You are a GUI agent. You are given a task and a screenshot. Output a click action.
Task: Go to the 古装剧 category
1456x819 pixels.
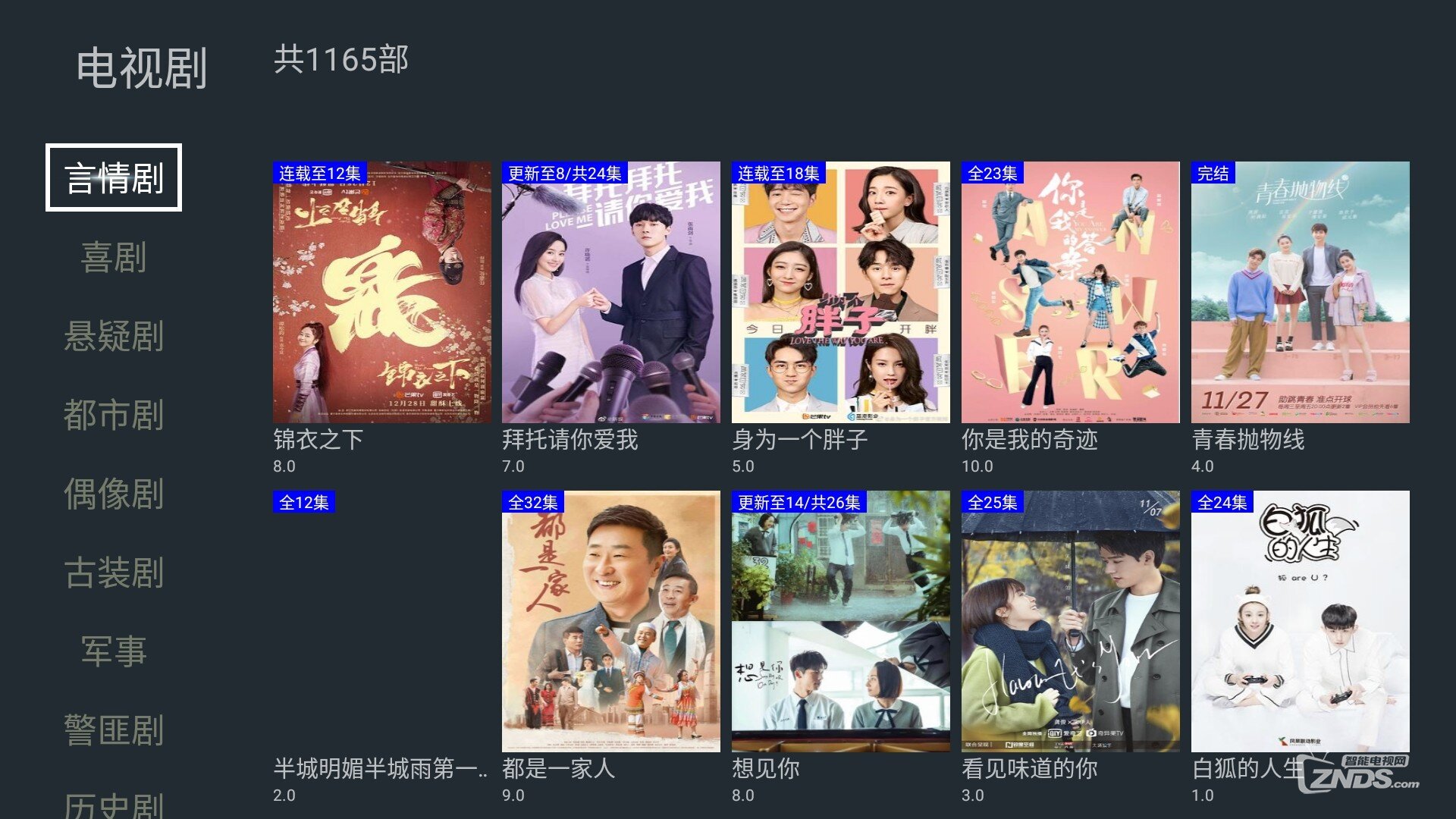[114, 573]
